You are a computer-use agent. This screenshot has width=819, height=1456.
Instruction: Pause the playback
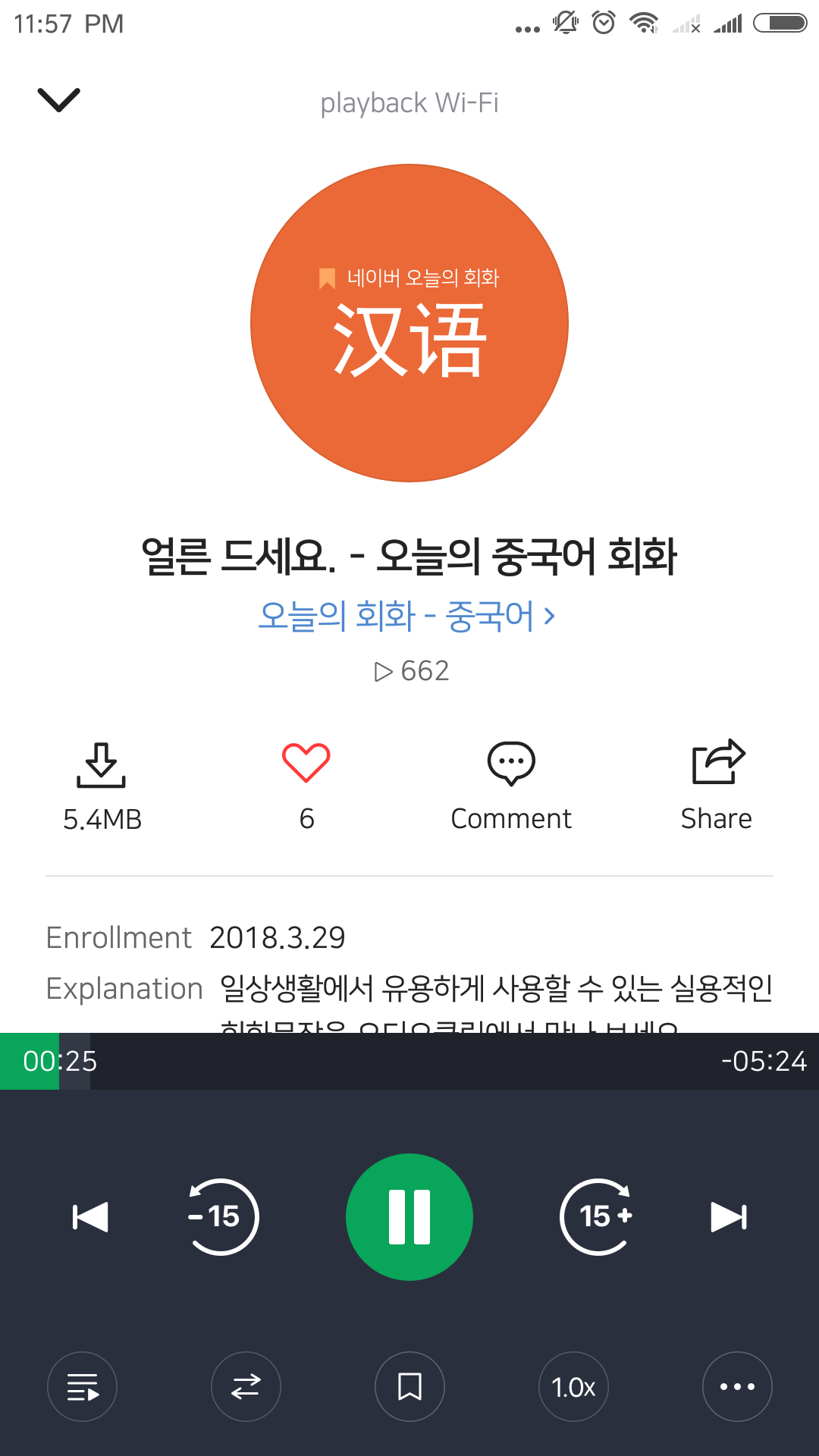(409, 1217)
